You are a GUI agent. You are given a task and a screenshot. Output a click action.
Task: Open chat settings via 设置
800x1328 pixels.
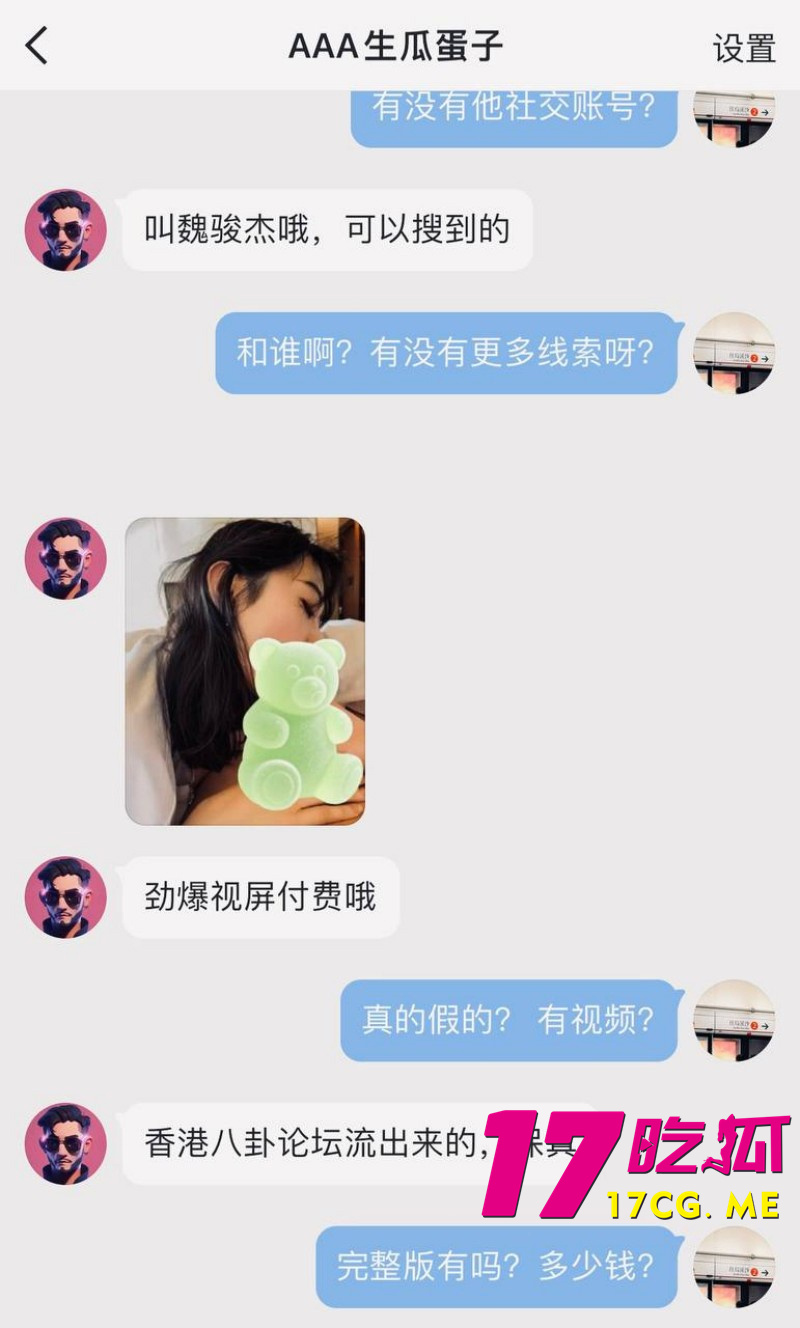coord(746,48)
